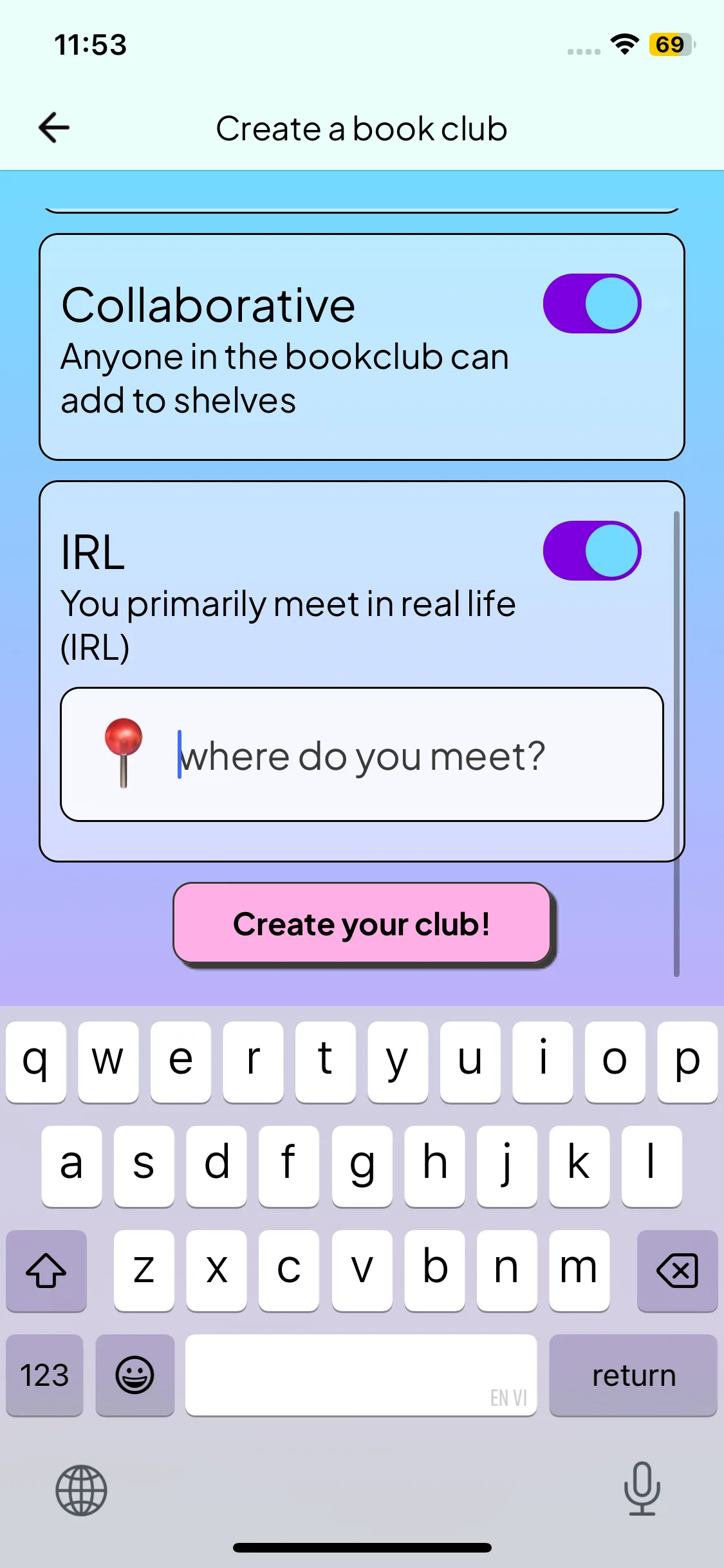
Task: Switch keyboard to 123 numbers layout
Action: [x=44, y=1375]
